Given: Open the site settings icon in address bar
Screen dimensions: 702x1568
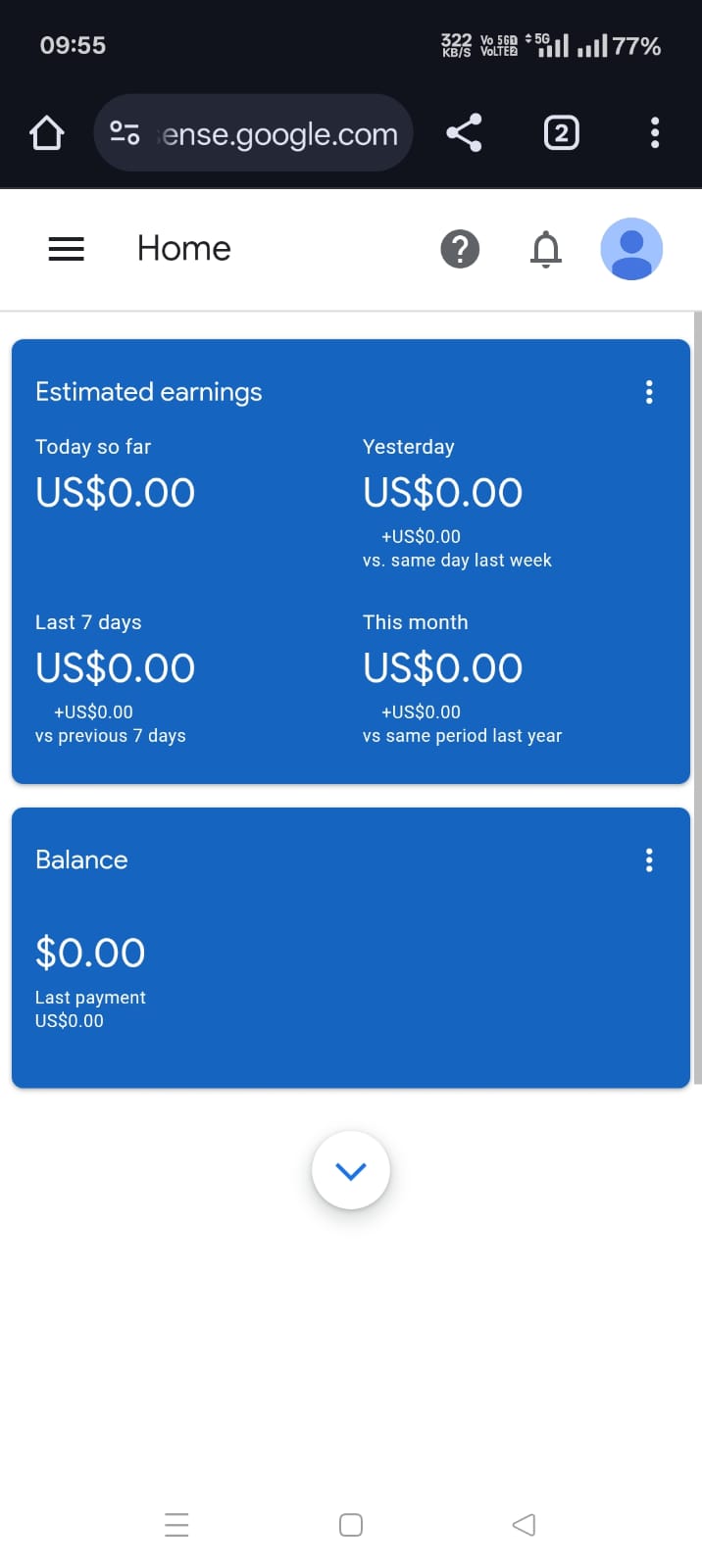Looking at the screenshot, I should (125, 132).
